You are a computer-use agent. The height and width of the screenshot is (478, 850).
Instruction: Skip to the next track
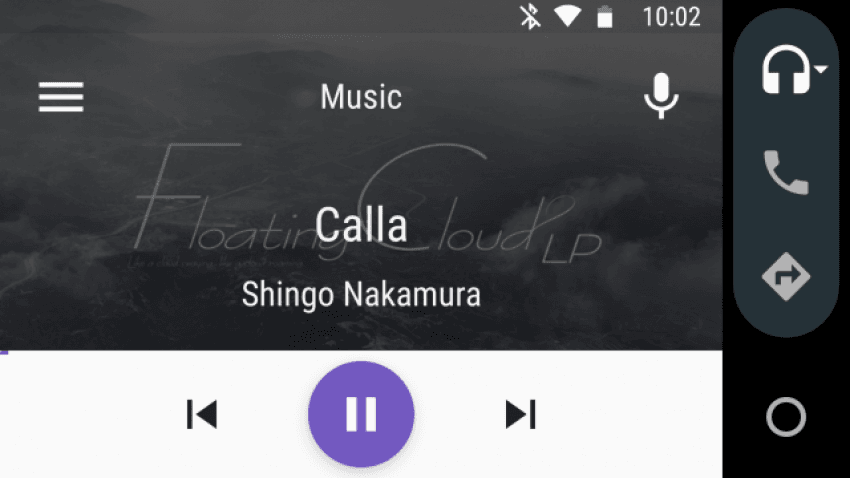(520, 413)
